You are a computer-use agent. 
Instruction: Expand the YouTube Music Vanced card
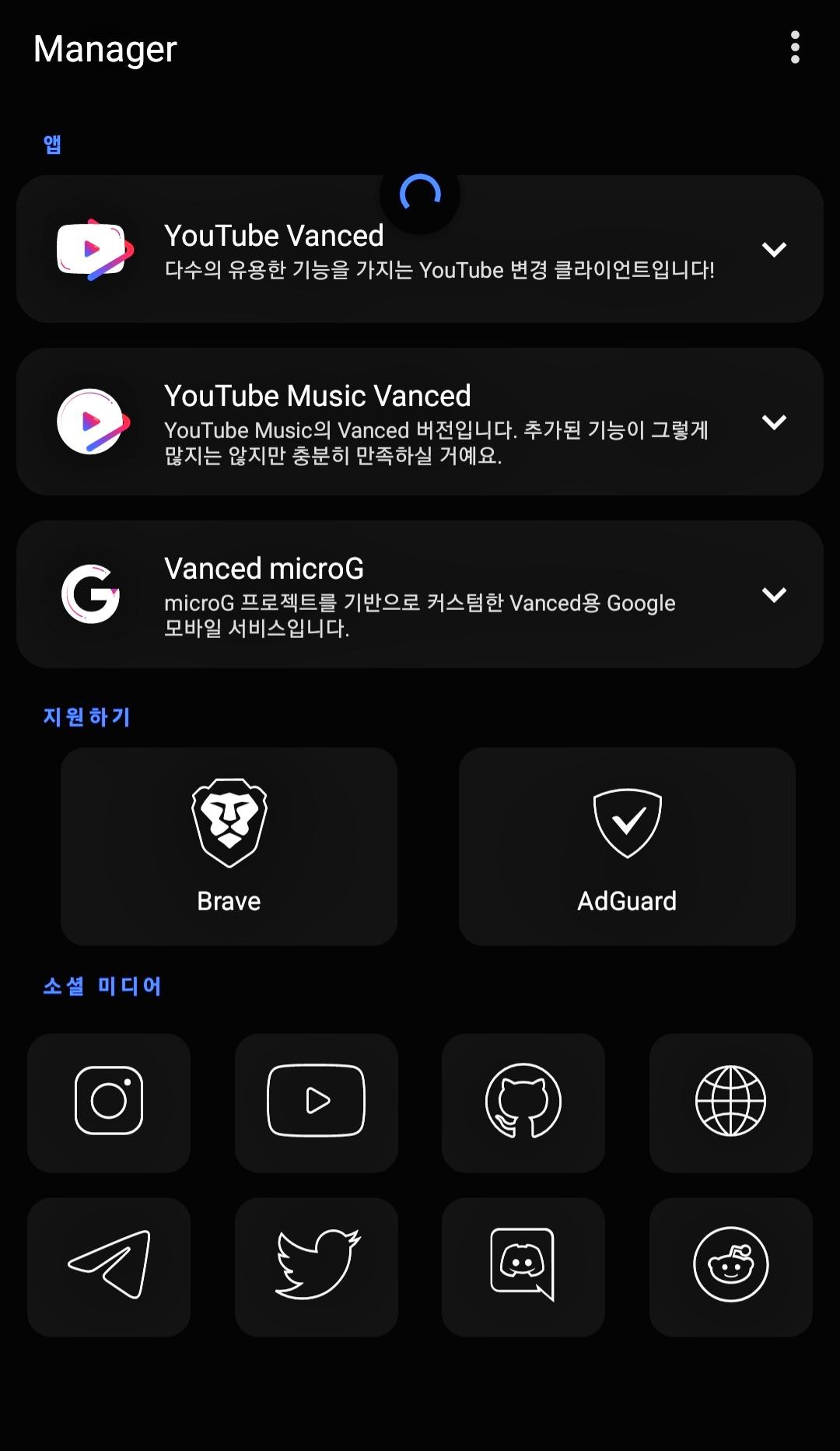click(x=774, y=422)
